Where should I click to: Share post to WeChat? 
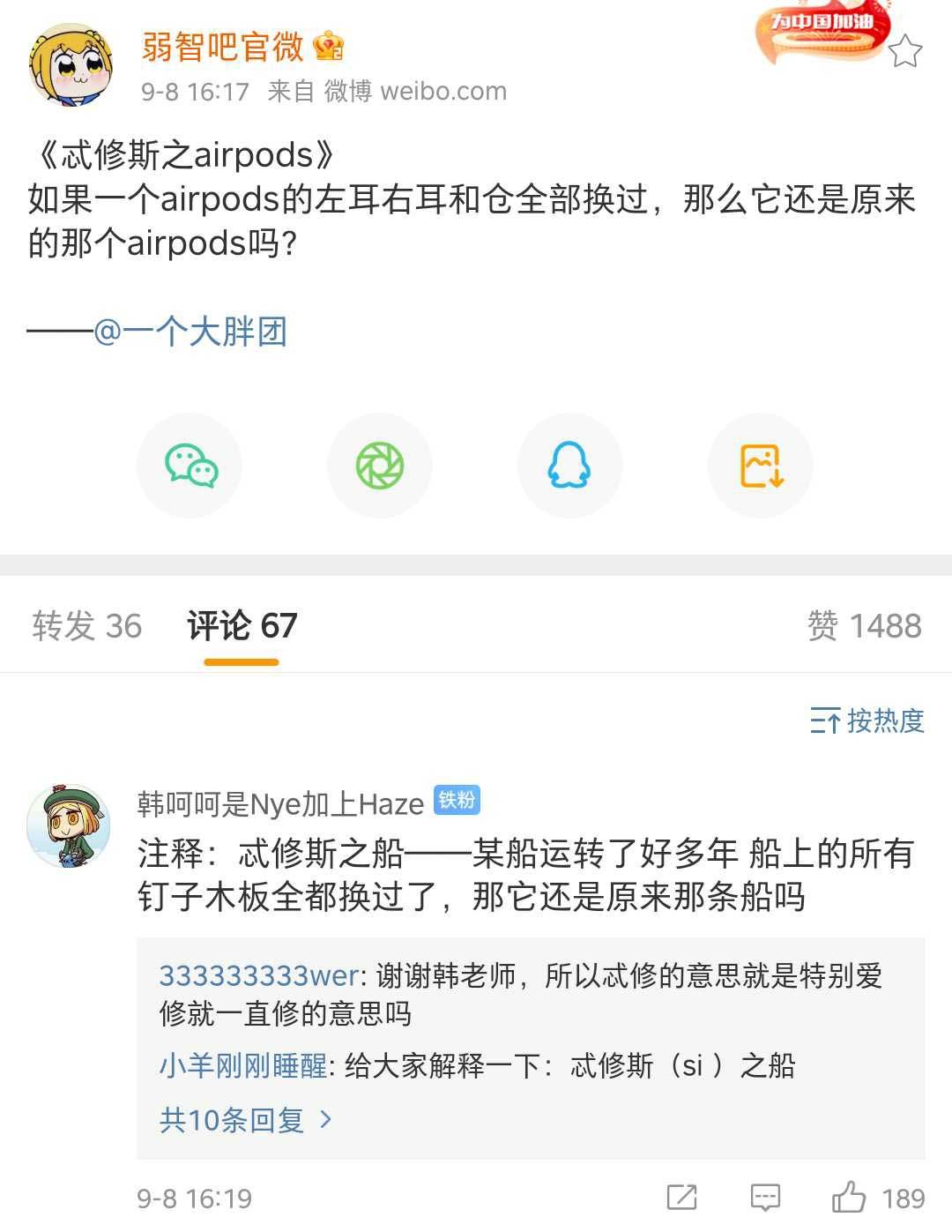pos(190,465)
